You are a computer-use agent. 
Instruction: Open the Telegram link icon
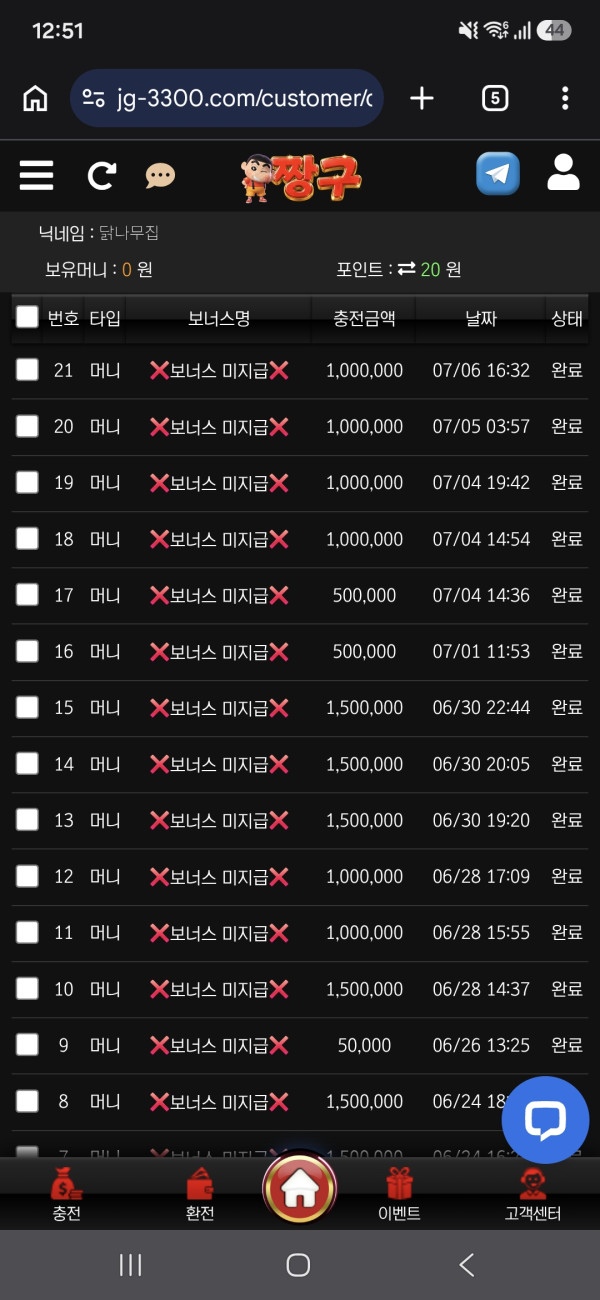click(498, 174)
